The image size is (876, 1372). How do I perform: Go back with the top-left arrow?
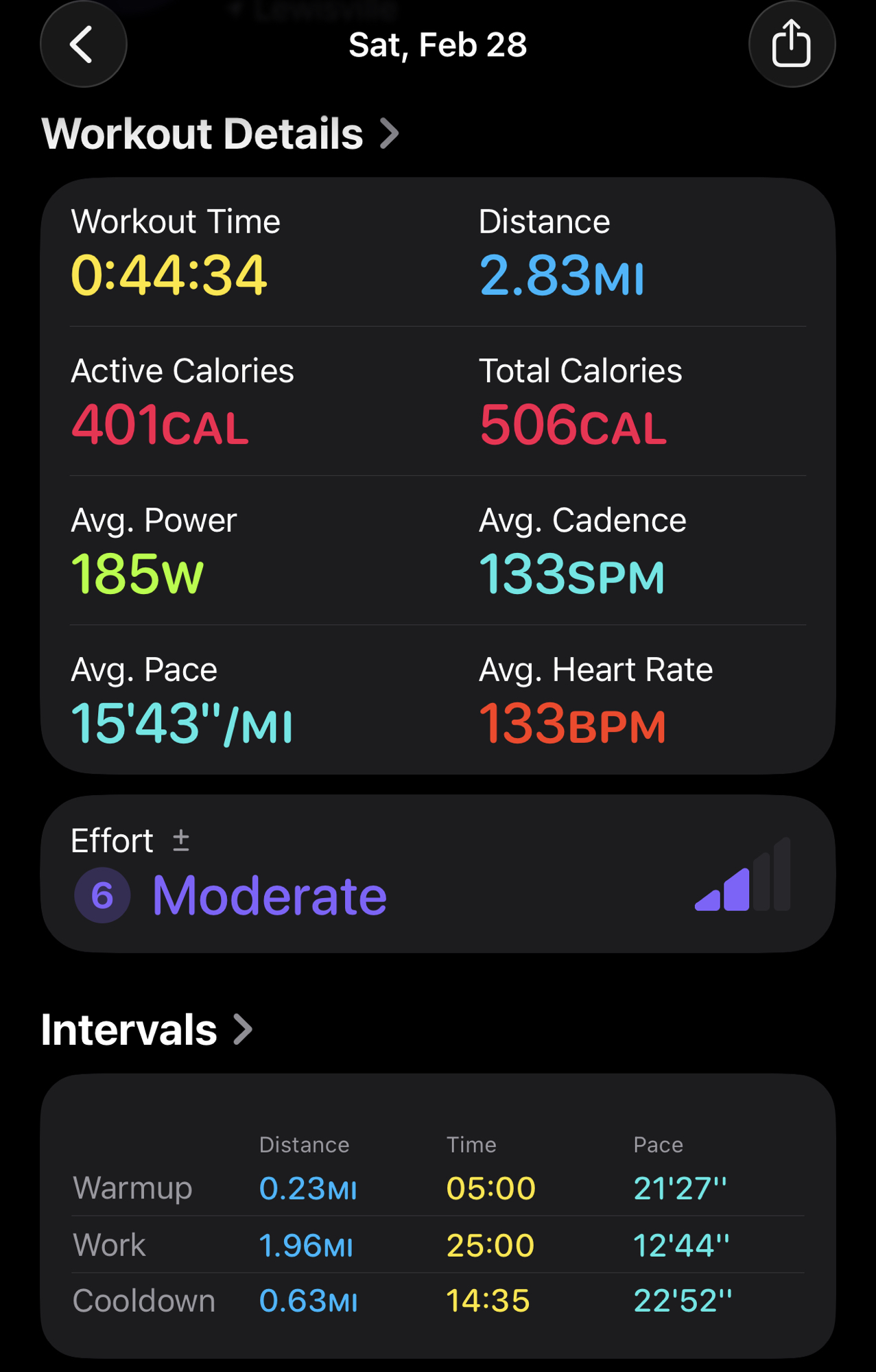(83, 45)
